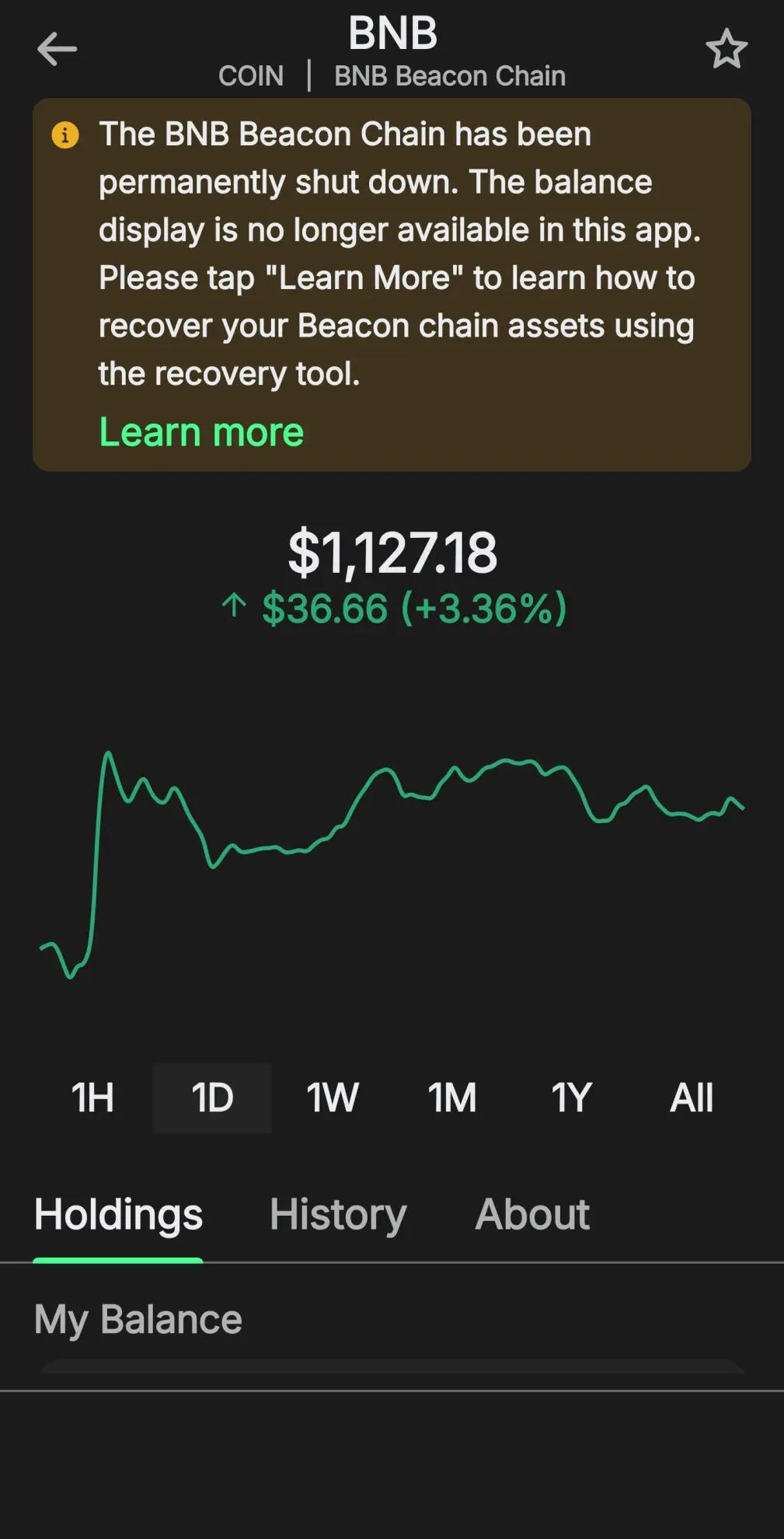Open the History tab
The height and width of the screenshot is (1539, 784).
[338, 1214]
